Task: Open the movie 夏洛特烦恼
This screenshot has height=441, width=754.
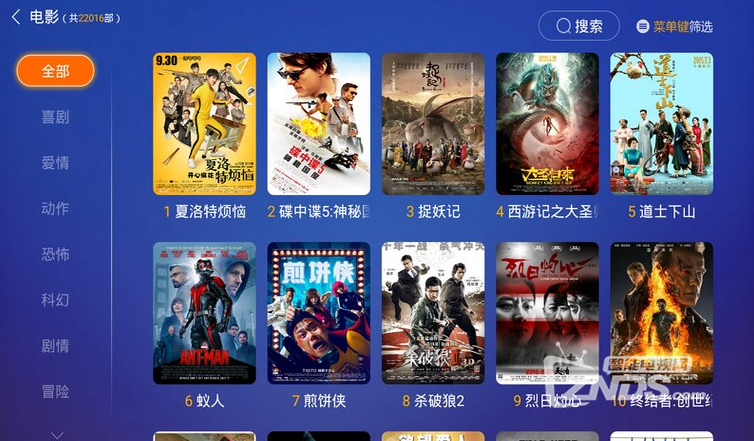Action: (x=204, y=124)
